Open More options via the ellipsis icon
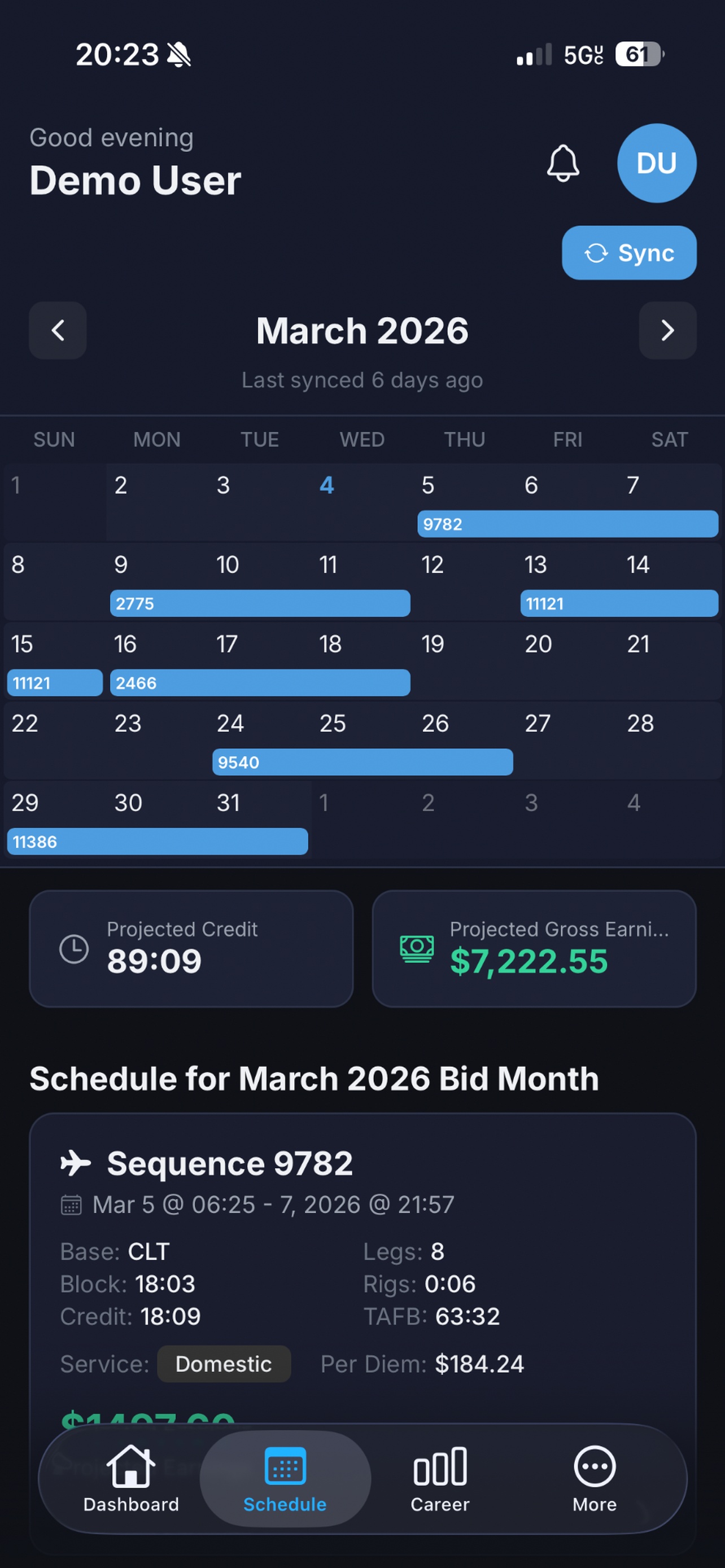725x1568 pixels. pyautogui.click(x=594, y=1468)
